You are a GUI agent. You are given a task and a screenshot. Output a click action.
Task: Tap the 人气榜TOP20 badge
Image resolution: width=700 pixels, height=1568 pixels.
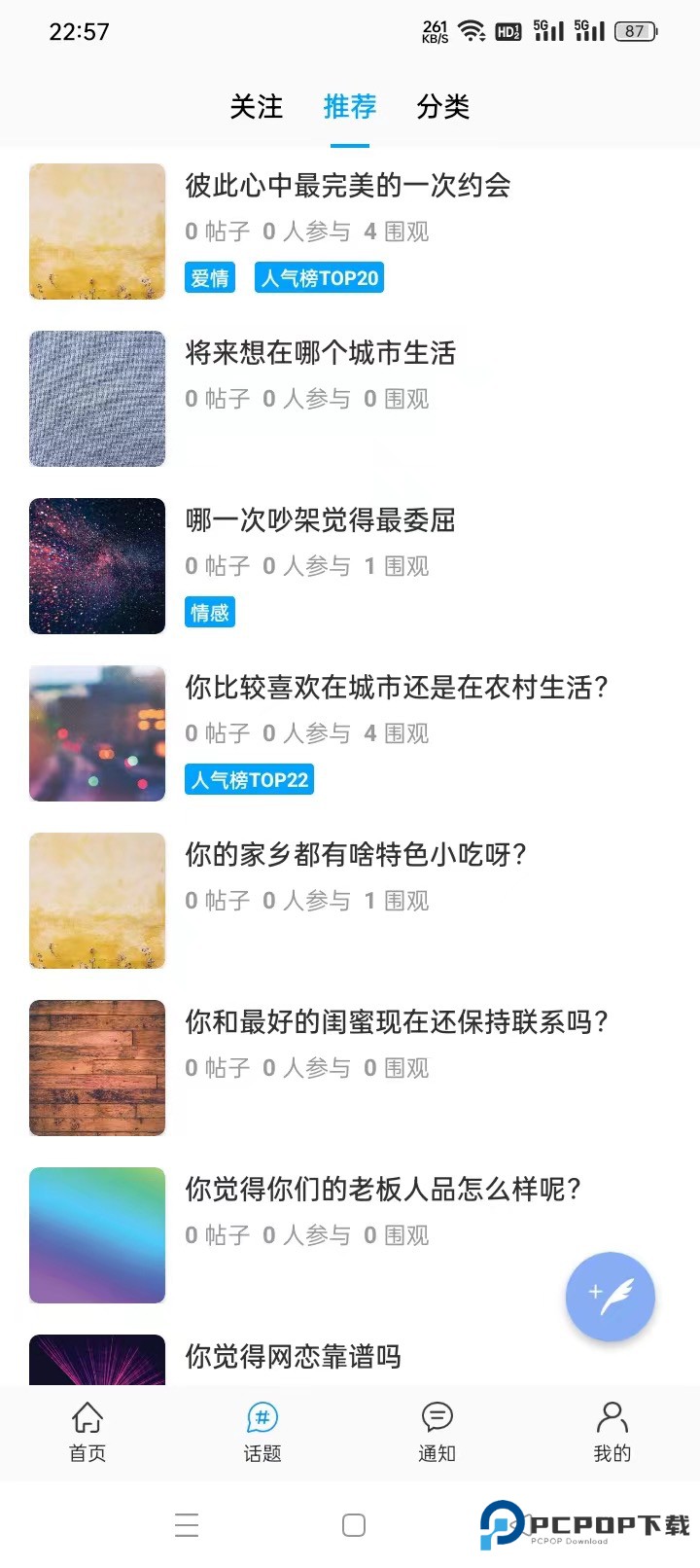coord(319,278)
